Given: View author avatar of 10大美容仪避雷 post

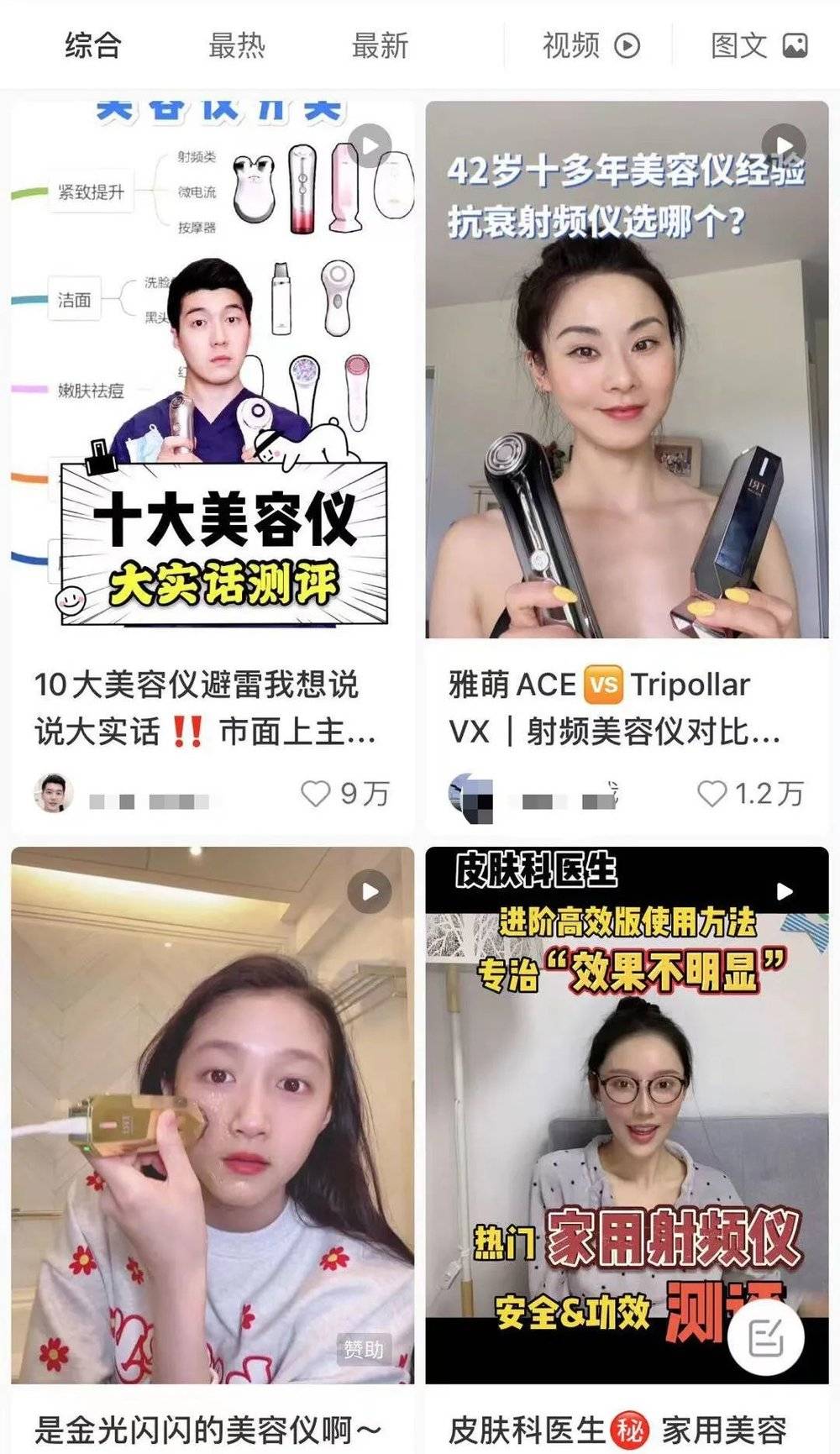Looking at the screenshot, I should tap(53, 793).
